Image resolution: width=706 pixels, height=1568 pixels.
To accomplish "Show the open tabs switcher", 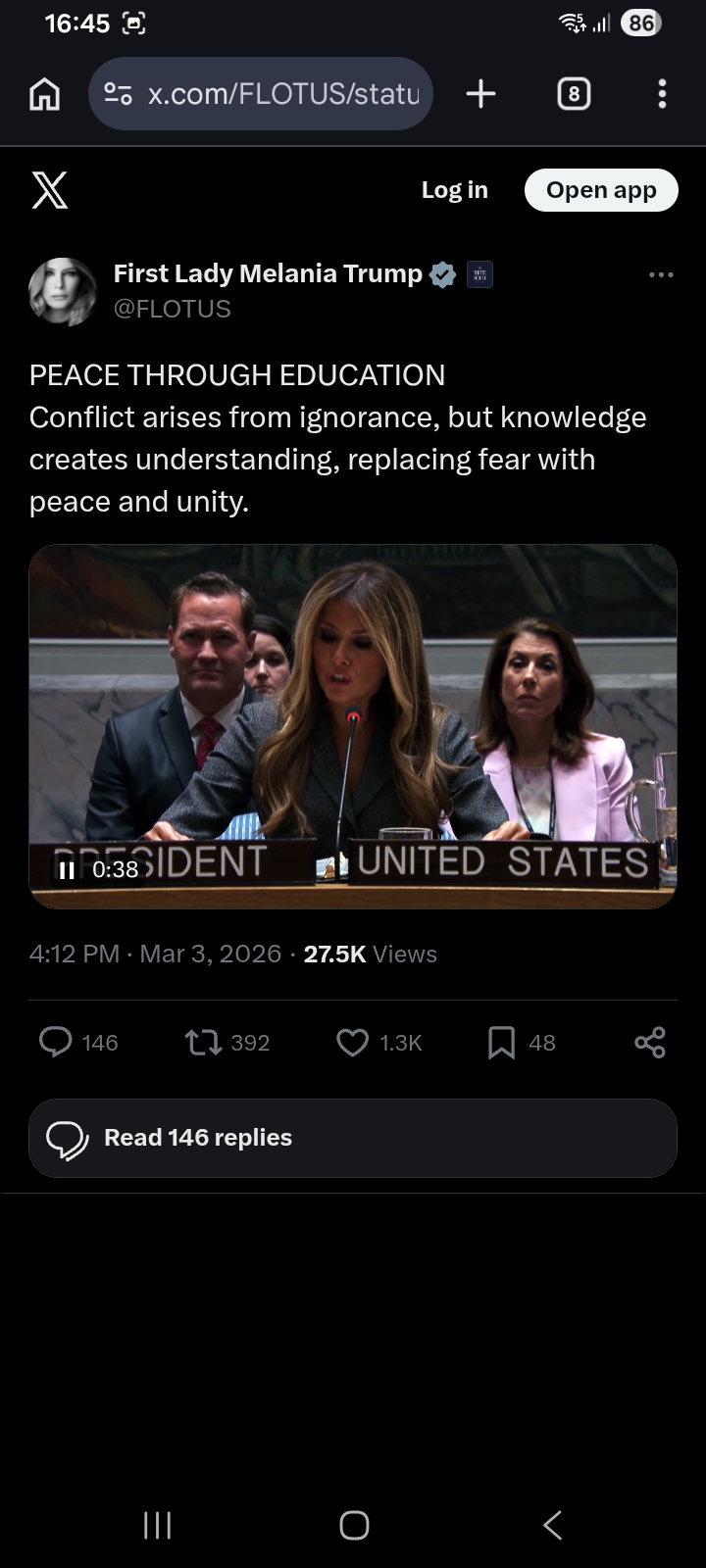I will pyautogui.click(x=574, y=94).
